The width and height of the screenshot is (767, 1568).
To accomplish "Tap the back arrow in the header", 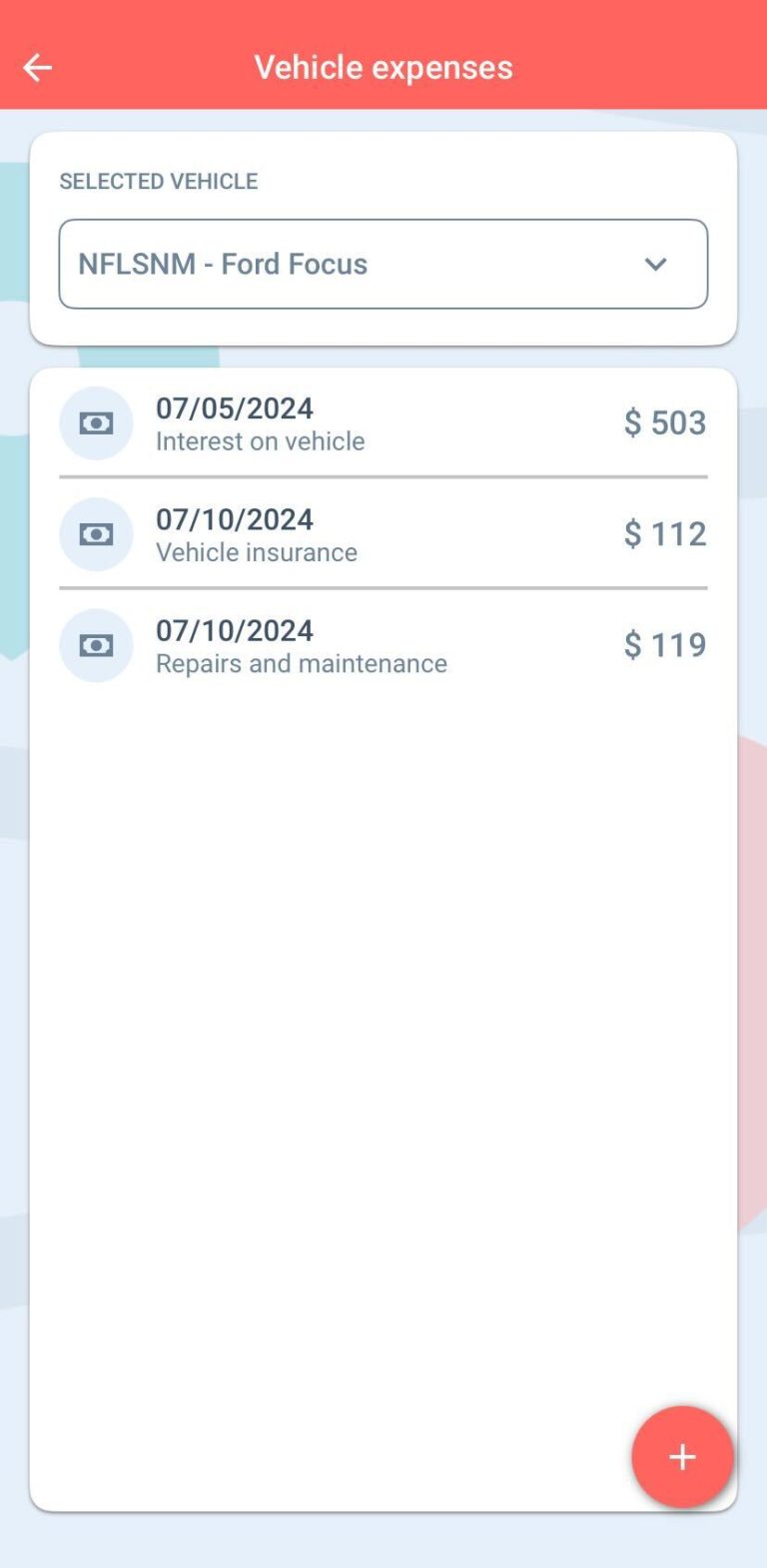I will [37, 67].
